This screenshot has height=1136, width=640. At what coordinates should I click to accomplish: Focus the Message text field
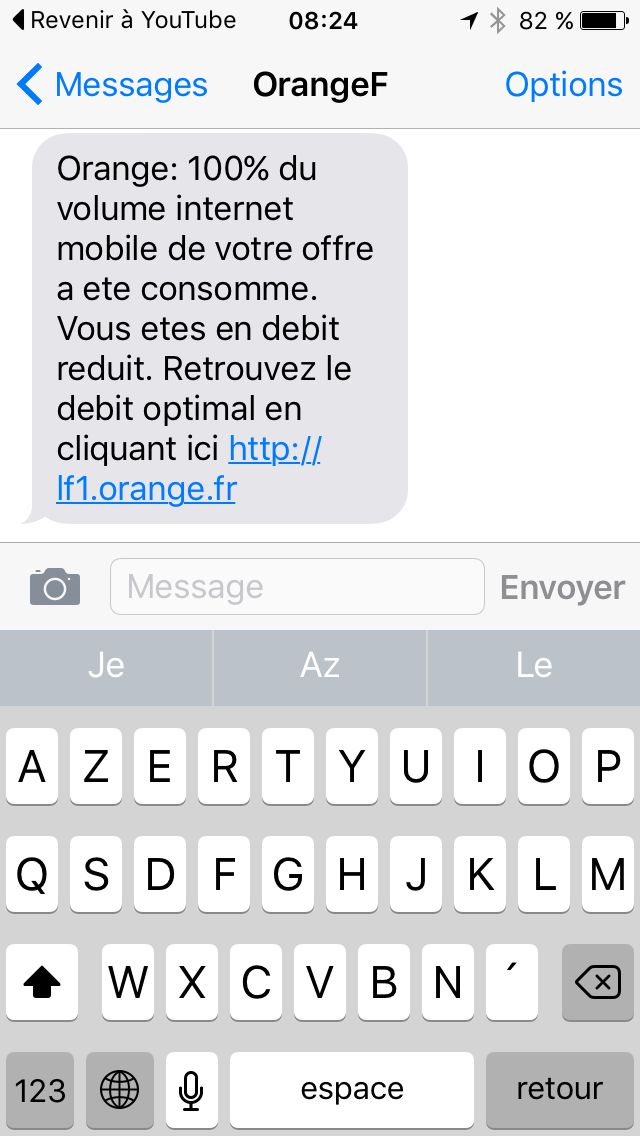coord(297,587)
